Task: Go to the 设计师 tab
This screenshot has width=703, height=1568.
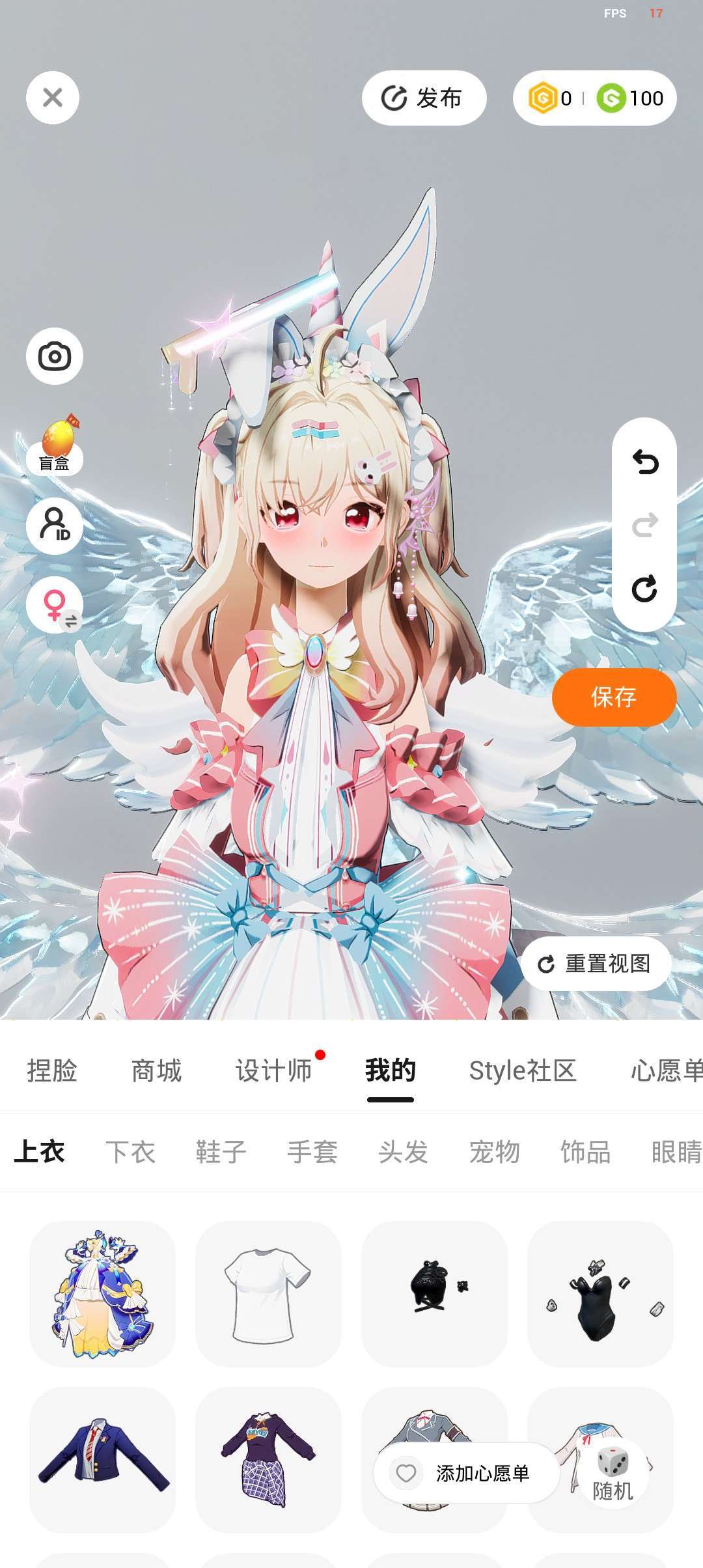Action: coord(273,1071)
